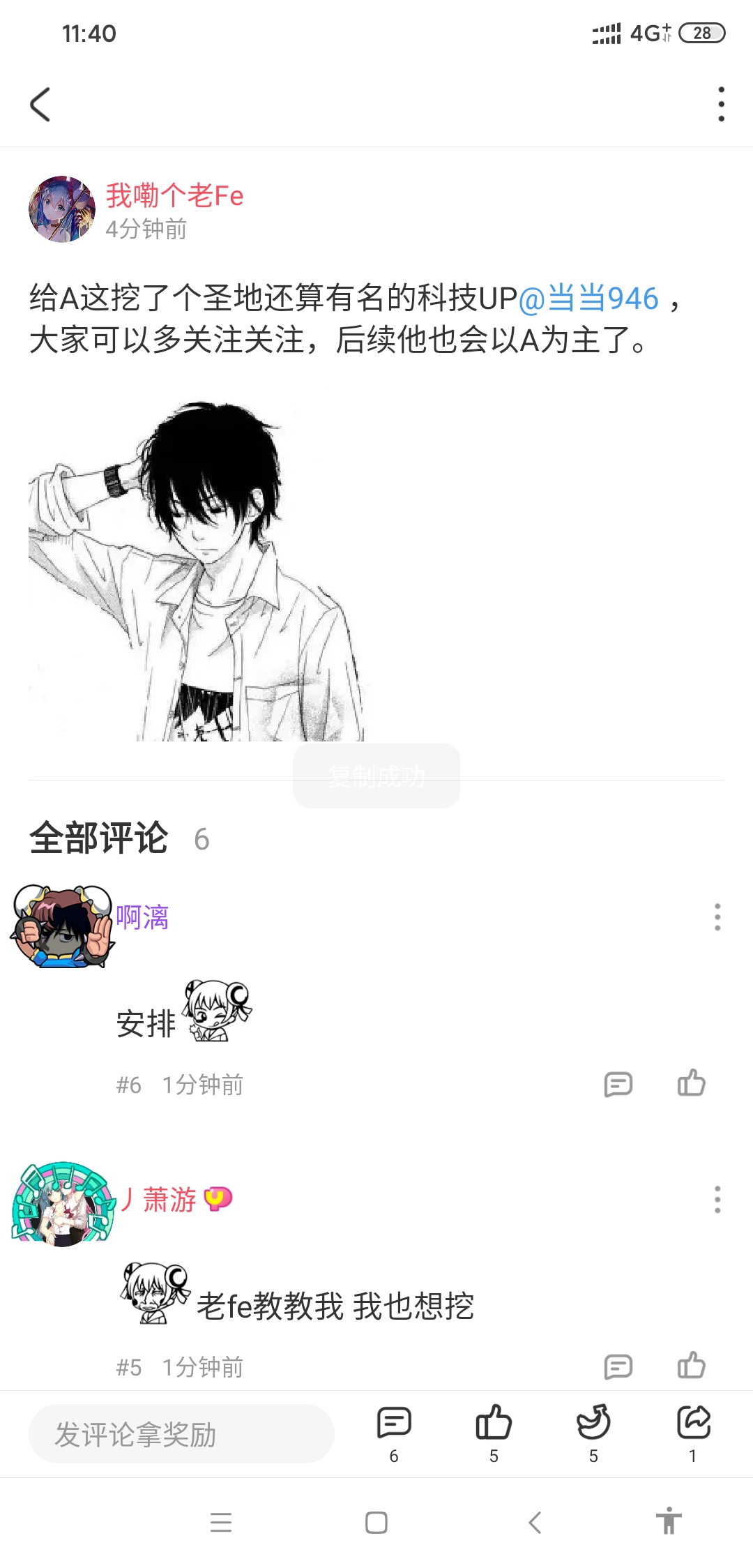The height and width of the screenshot is (1568, 753).
Task: Open the top-right overflow menu
Action: point(721,105)
